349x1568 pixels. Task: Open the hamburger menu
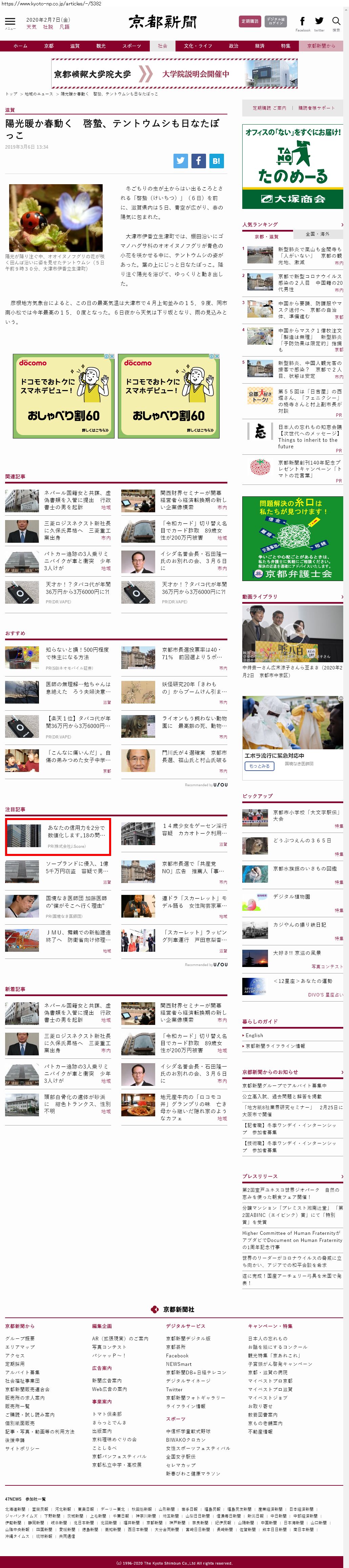tap(10, 23)
